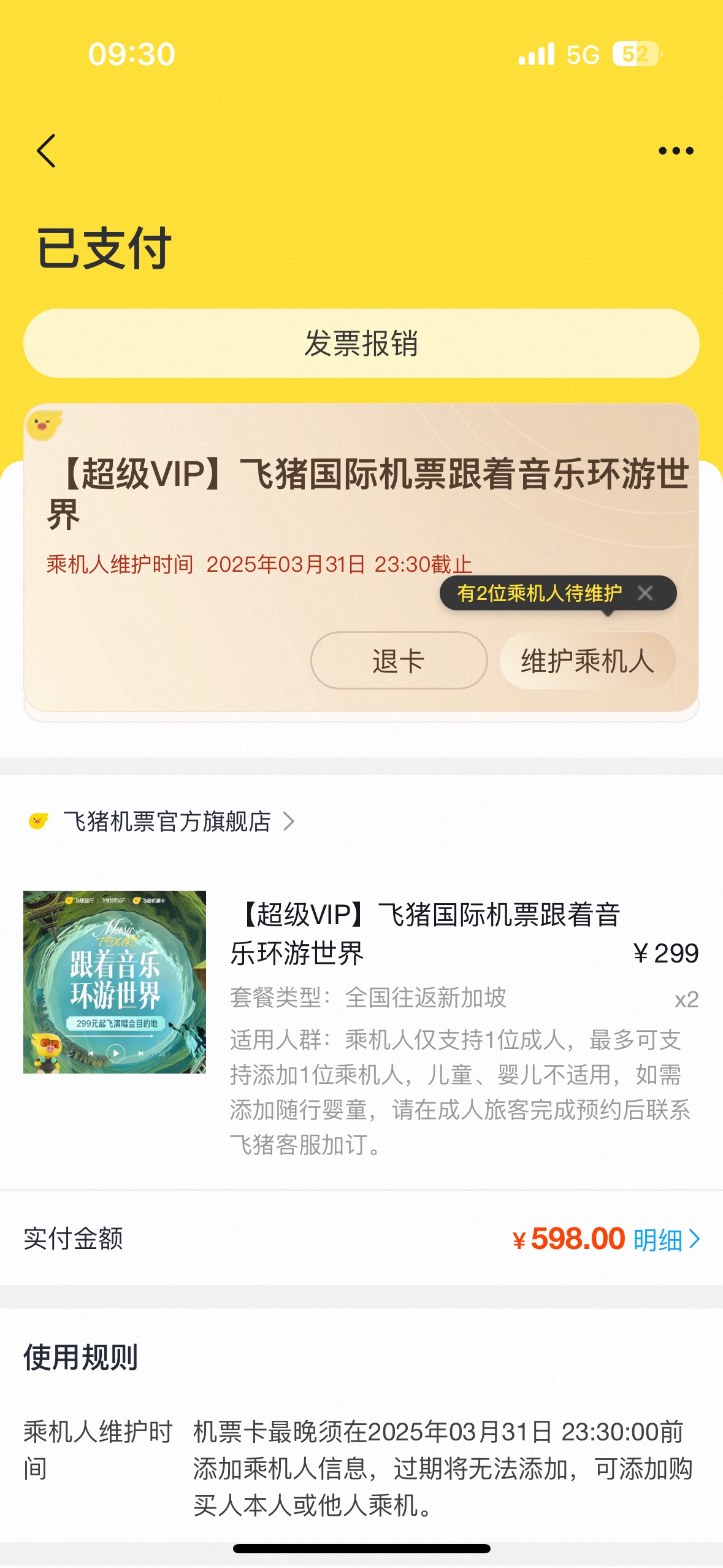Open the three-dot overflow menu

(x=675, y=151)
